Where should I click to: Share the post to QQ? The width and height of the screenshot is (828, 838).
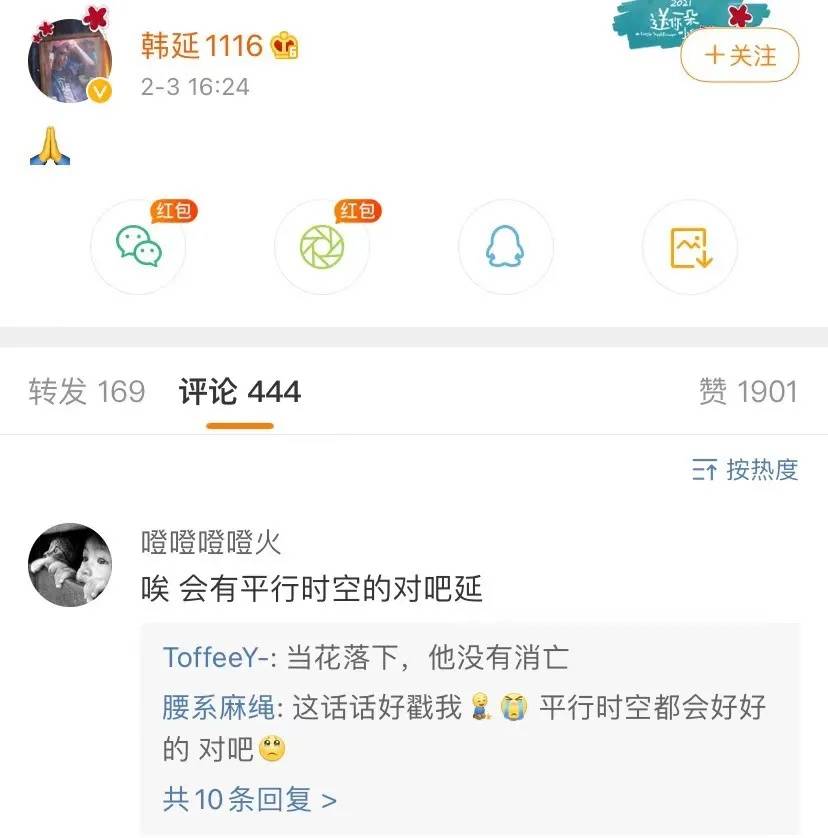point(505,247)
